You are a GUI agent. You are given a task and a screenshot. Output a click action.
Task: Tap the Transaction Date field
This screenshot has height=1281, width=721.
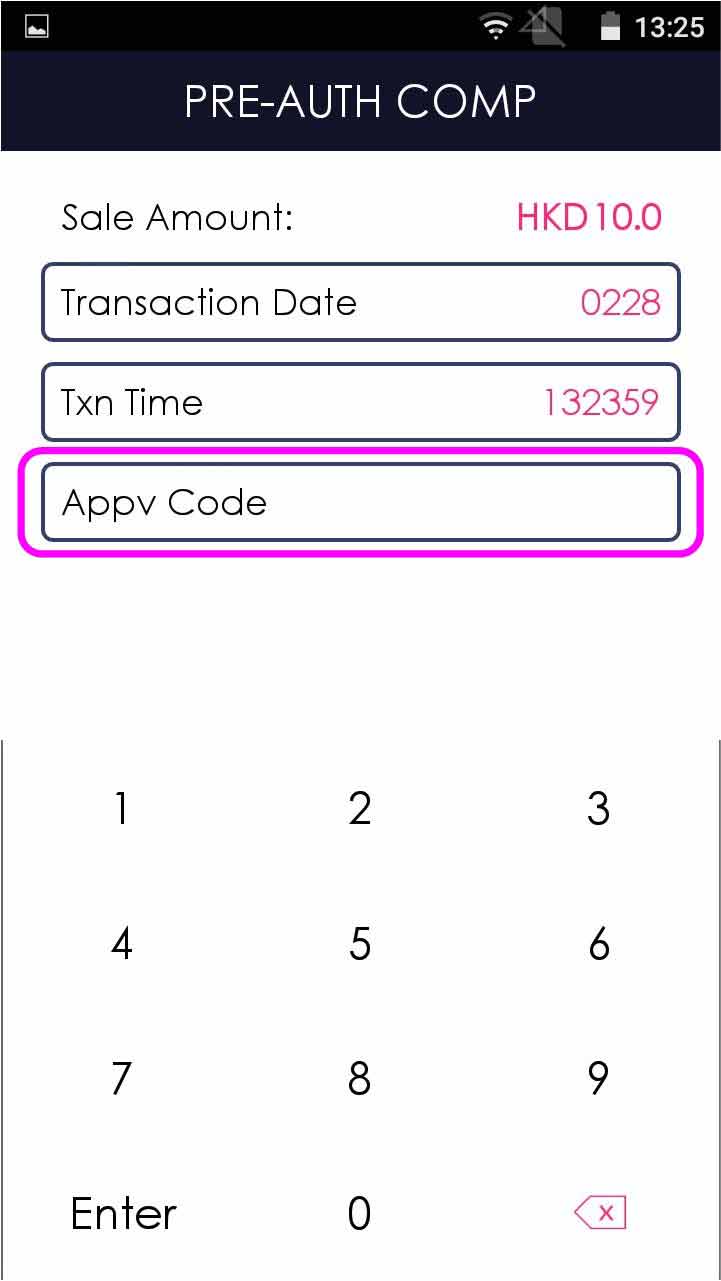[360, 302]
